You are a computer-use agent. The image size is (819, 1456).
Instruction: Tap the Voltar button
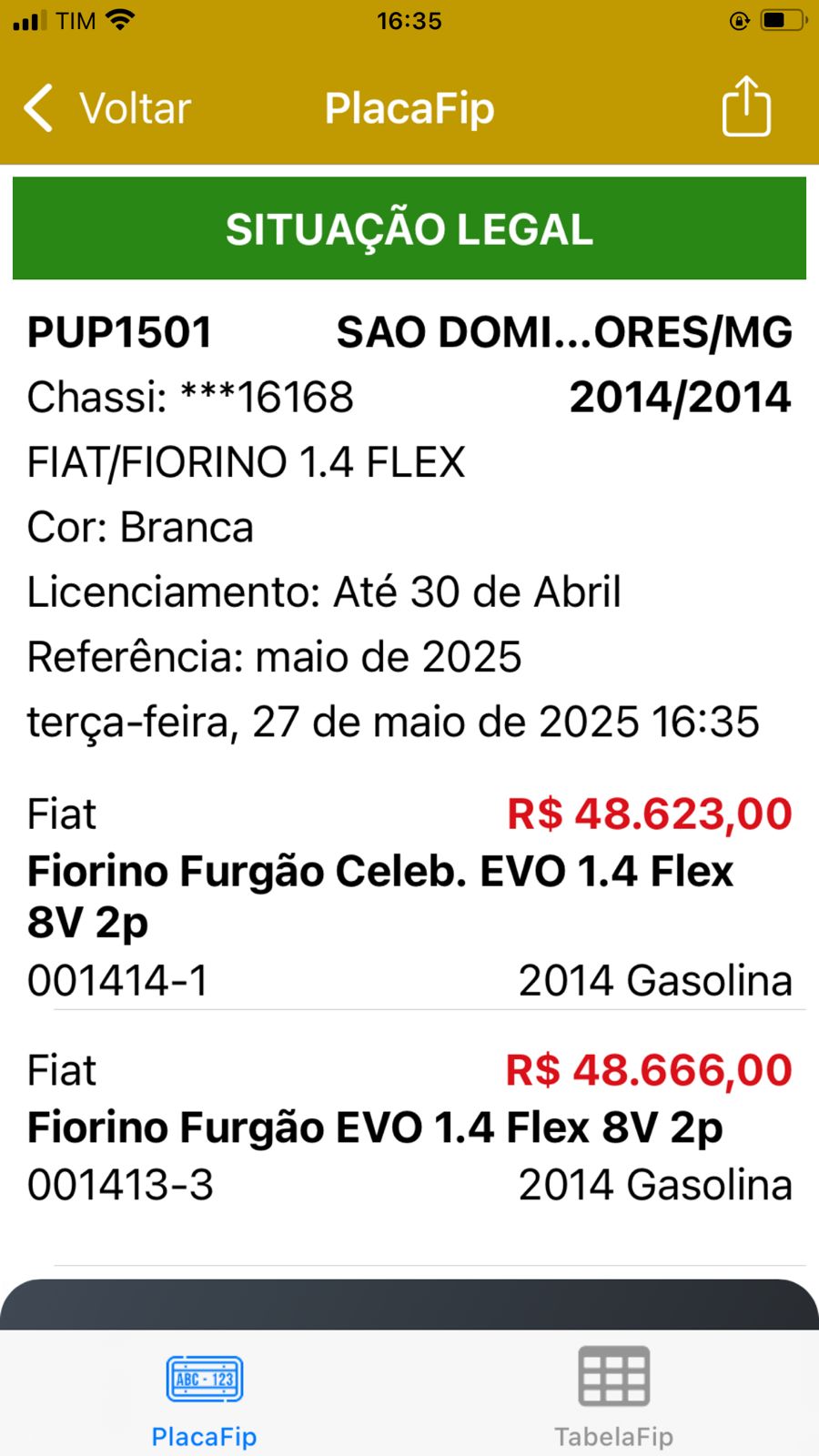click(x=135, y=107)
